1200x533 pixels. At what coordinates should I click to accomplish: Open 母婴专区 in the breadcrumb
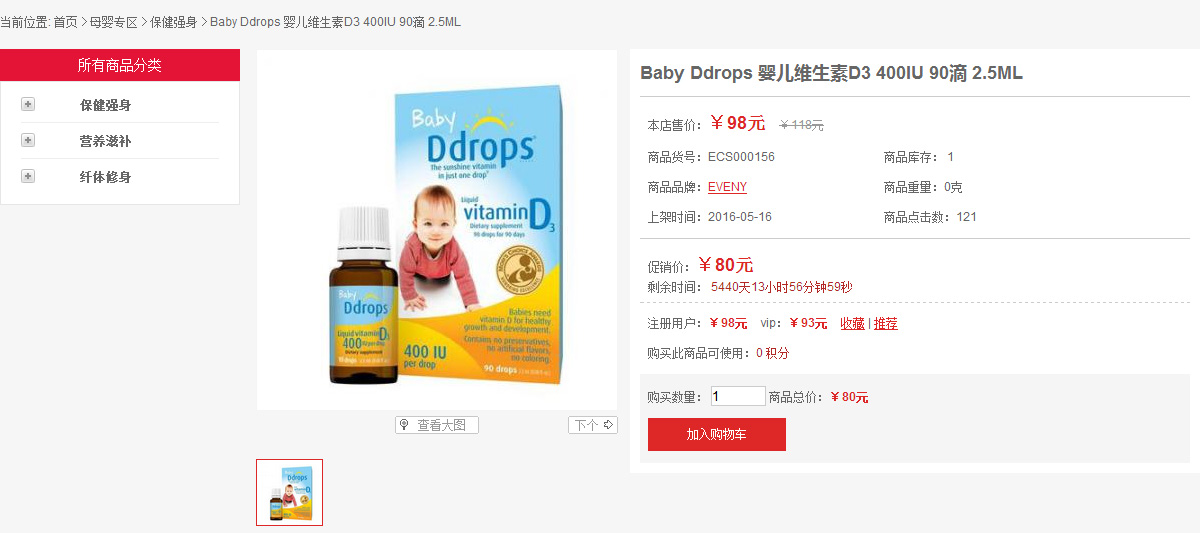point(113,22)
